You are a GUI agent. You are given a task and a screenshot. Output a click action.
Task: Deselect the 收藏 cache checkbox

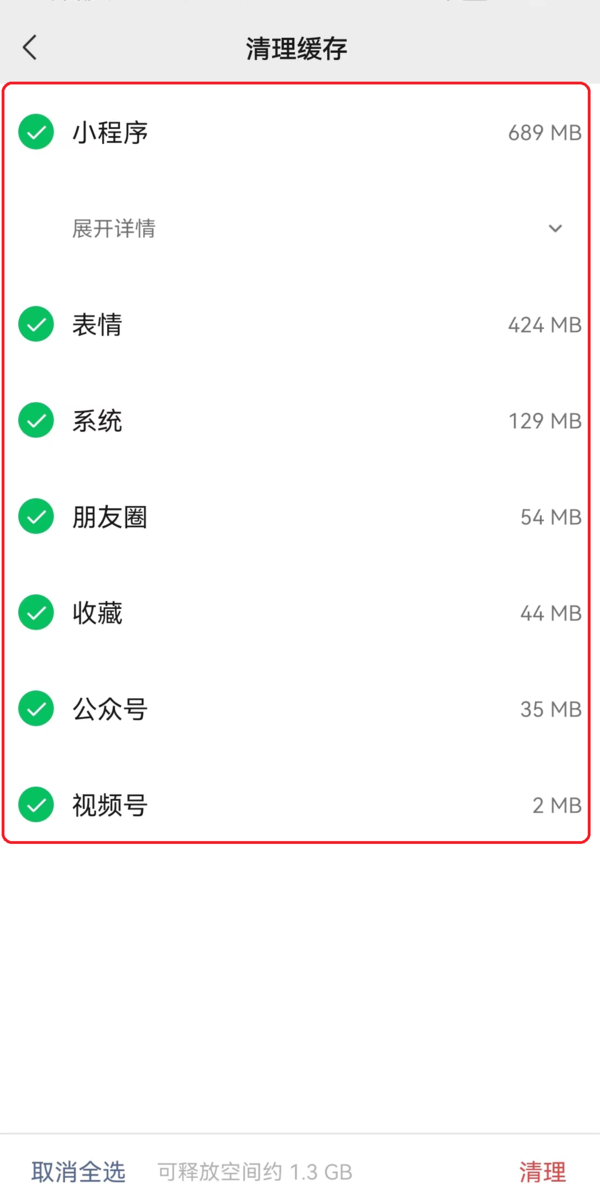(x=36, y=613)
